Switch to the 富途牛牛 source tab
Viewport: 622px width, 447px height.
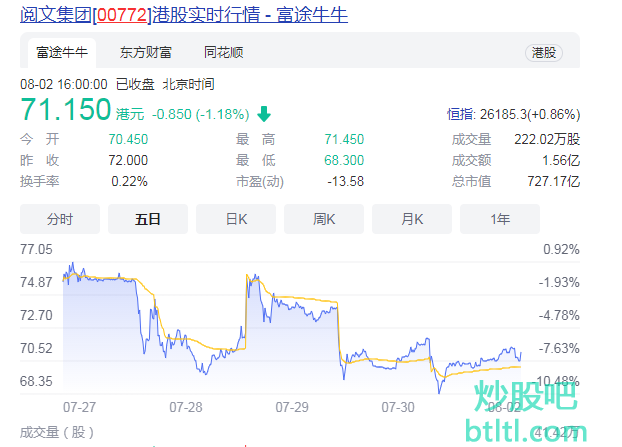pyautogui.click(x=60, y=52)
